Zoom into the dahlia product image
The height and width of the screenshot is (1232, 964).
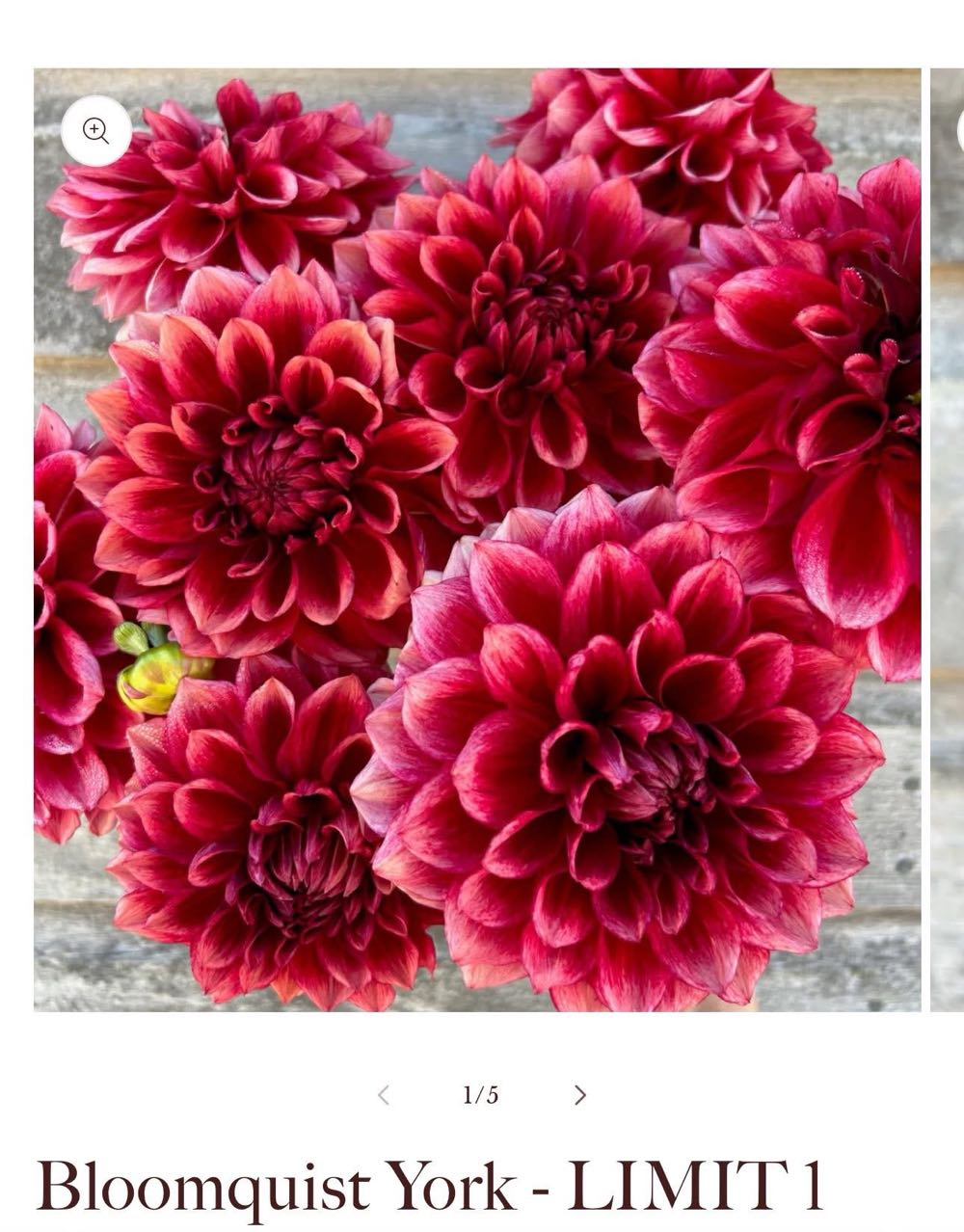(x=96, y=131)
